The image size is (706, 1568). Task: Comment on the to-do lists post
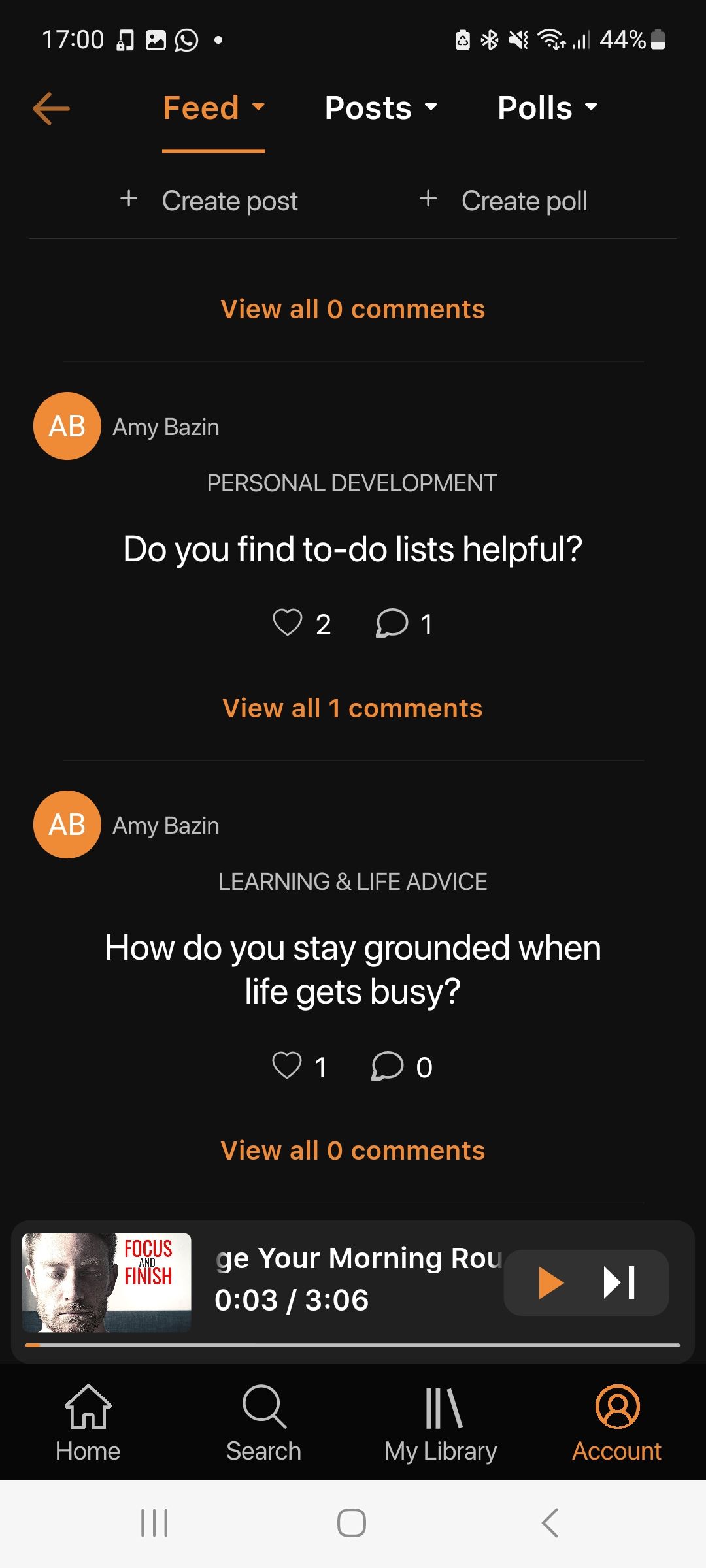(x=392, y=623)
